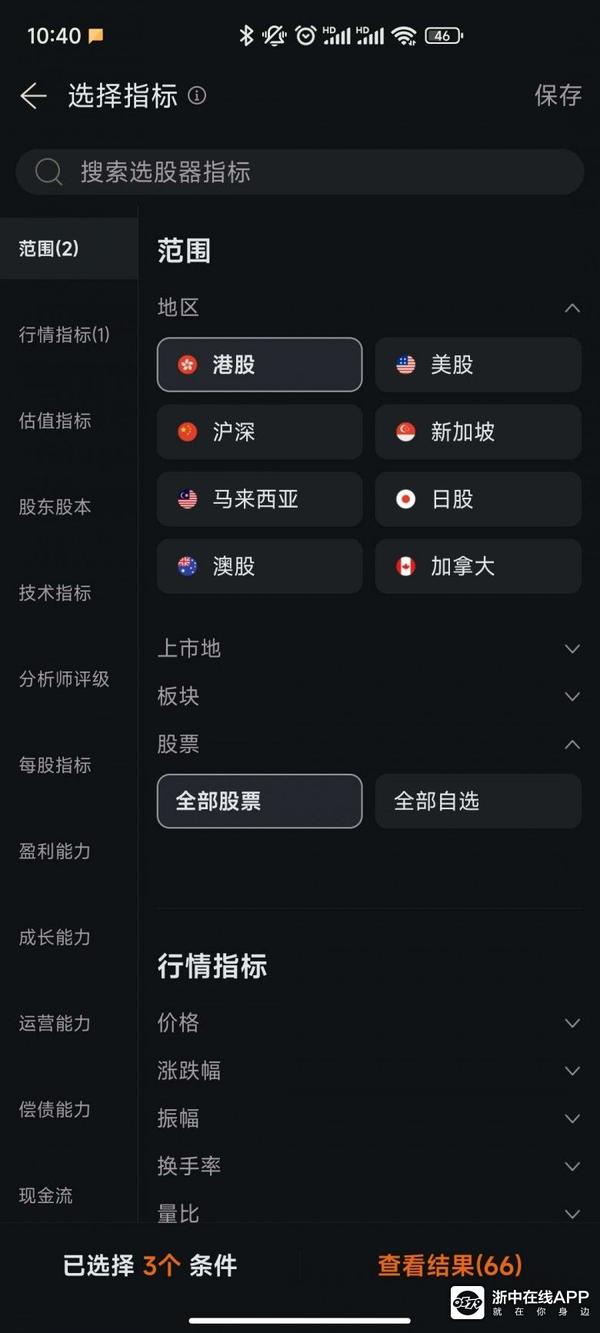Go back with the top-left arrow

pos(33,96)
